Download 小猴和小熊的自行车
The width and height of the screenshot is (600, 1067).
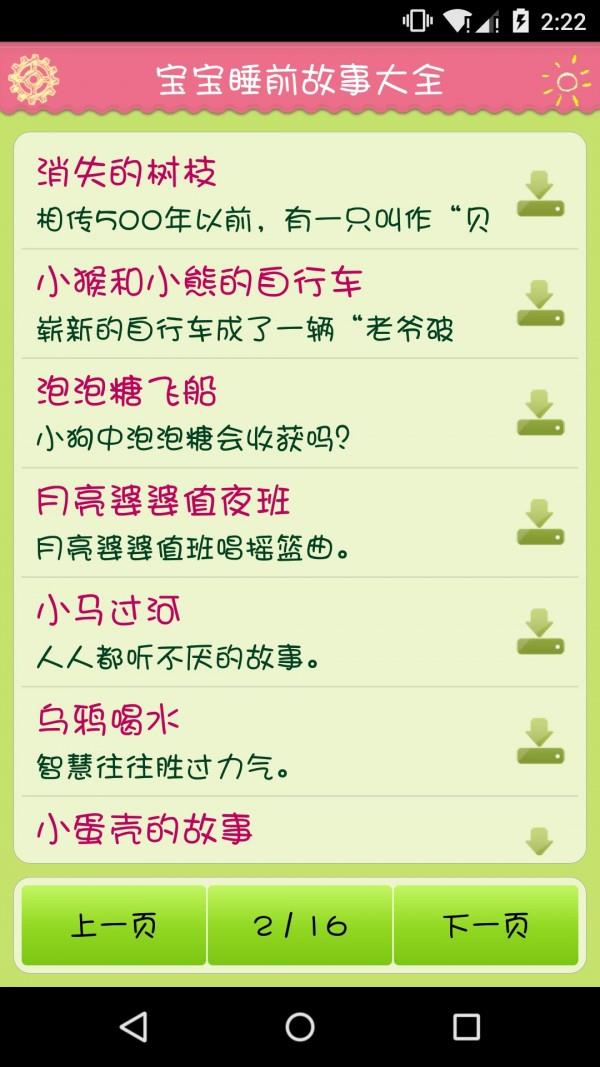pos(540,303)
